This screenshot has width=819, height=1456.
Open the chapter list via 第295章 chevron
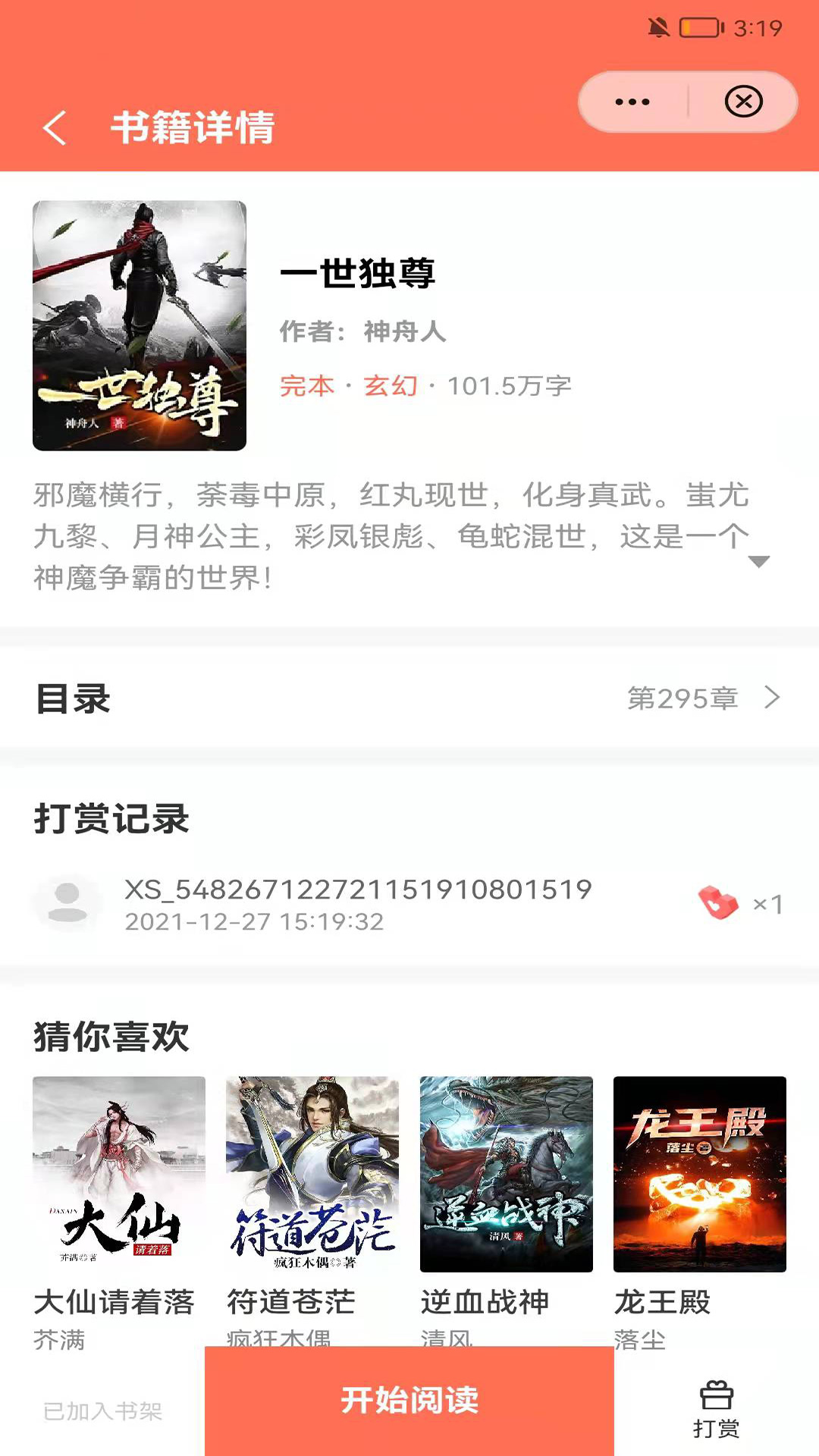tap(772, 697)
